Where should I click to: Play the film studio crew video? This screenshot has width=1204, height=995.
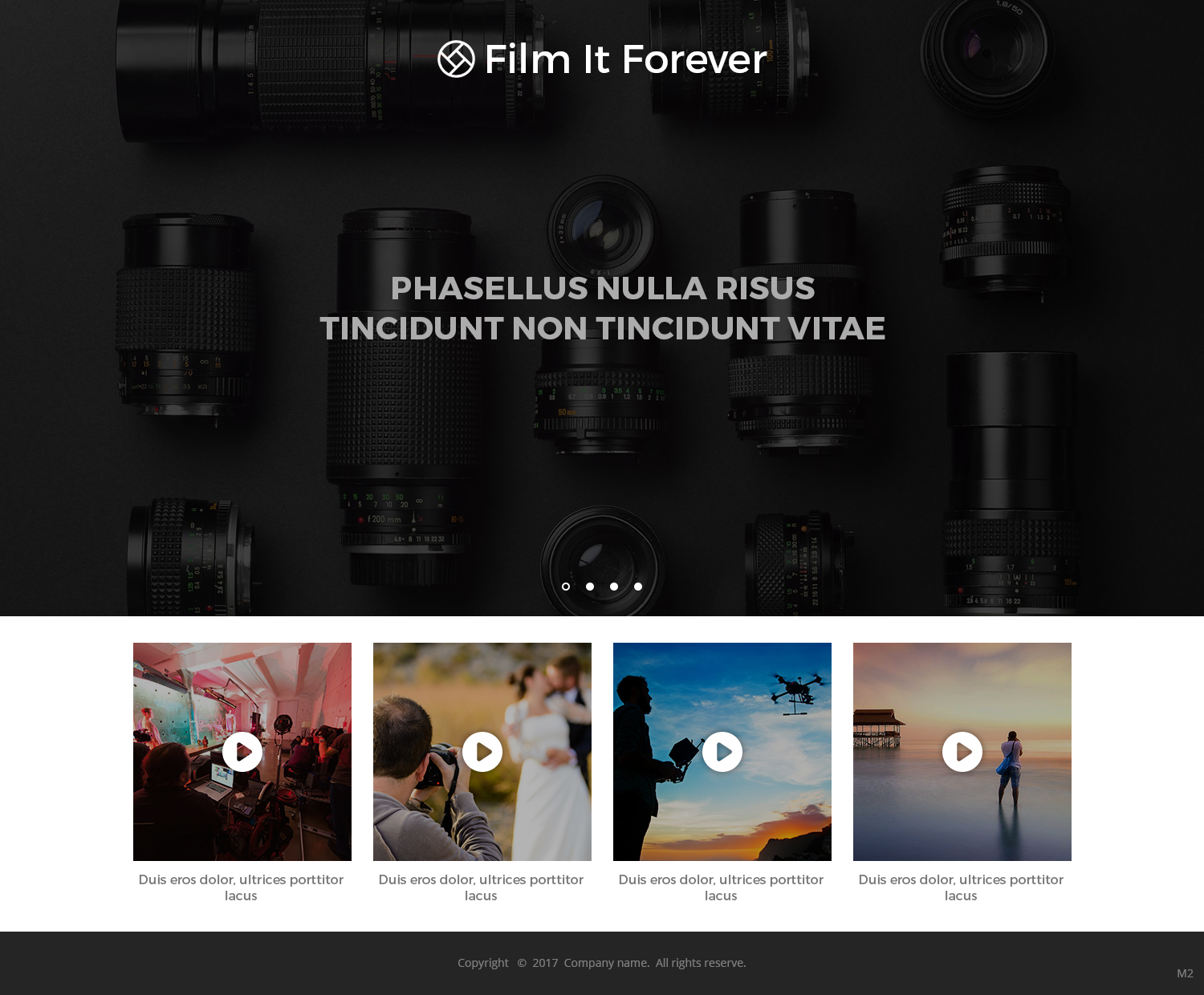(x=242, y=752)
